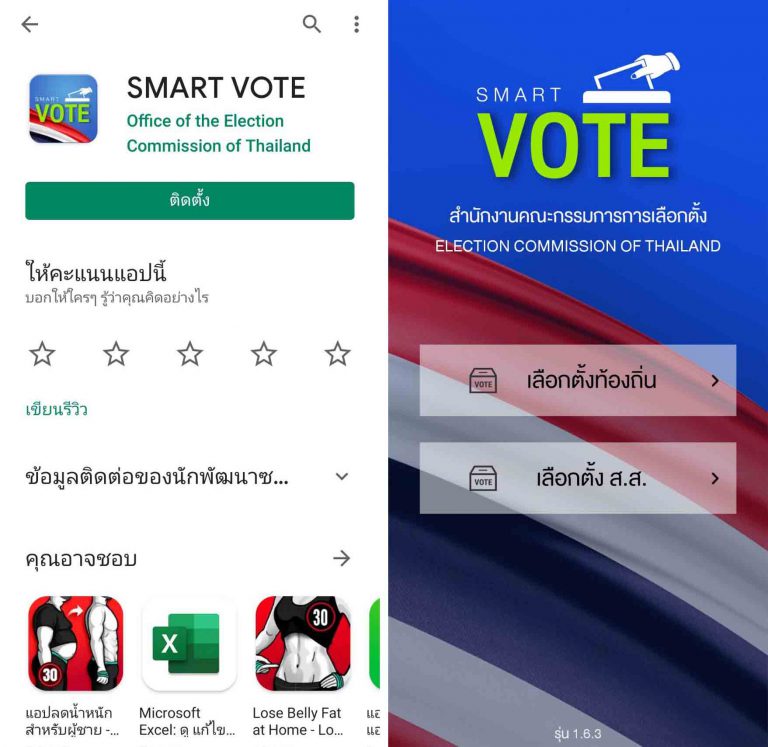The height and width of the screenshot is (747, 768).
Task: Rate the app three stars
Action: point(190,353)
